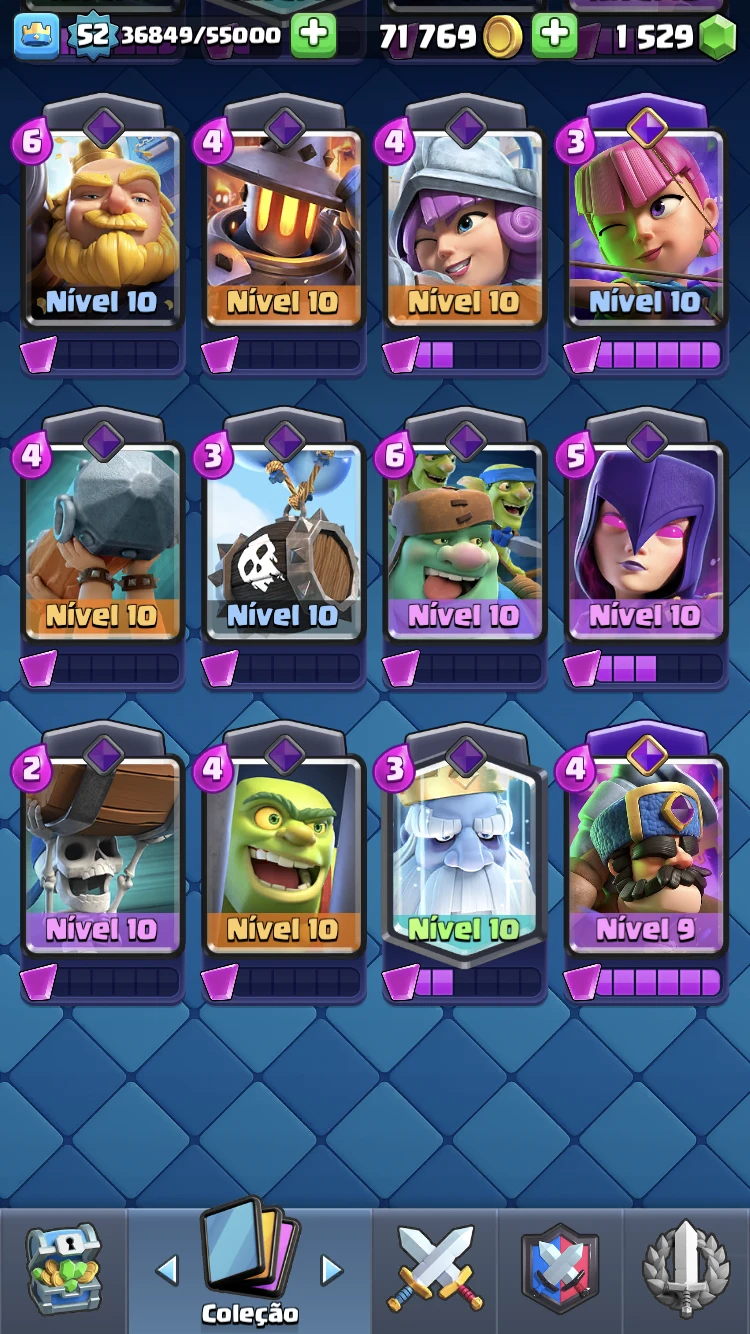Open the clan shield tab
This screenshot has width=750, height=1334.
click(560, 1270)
